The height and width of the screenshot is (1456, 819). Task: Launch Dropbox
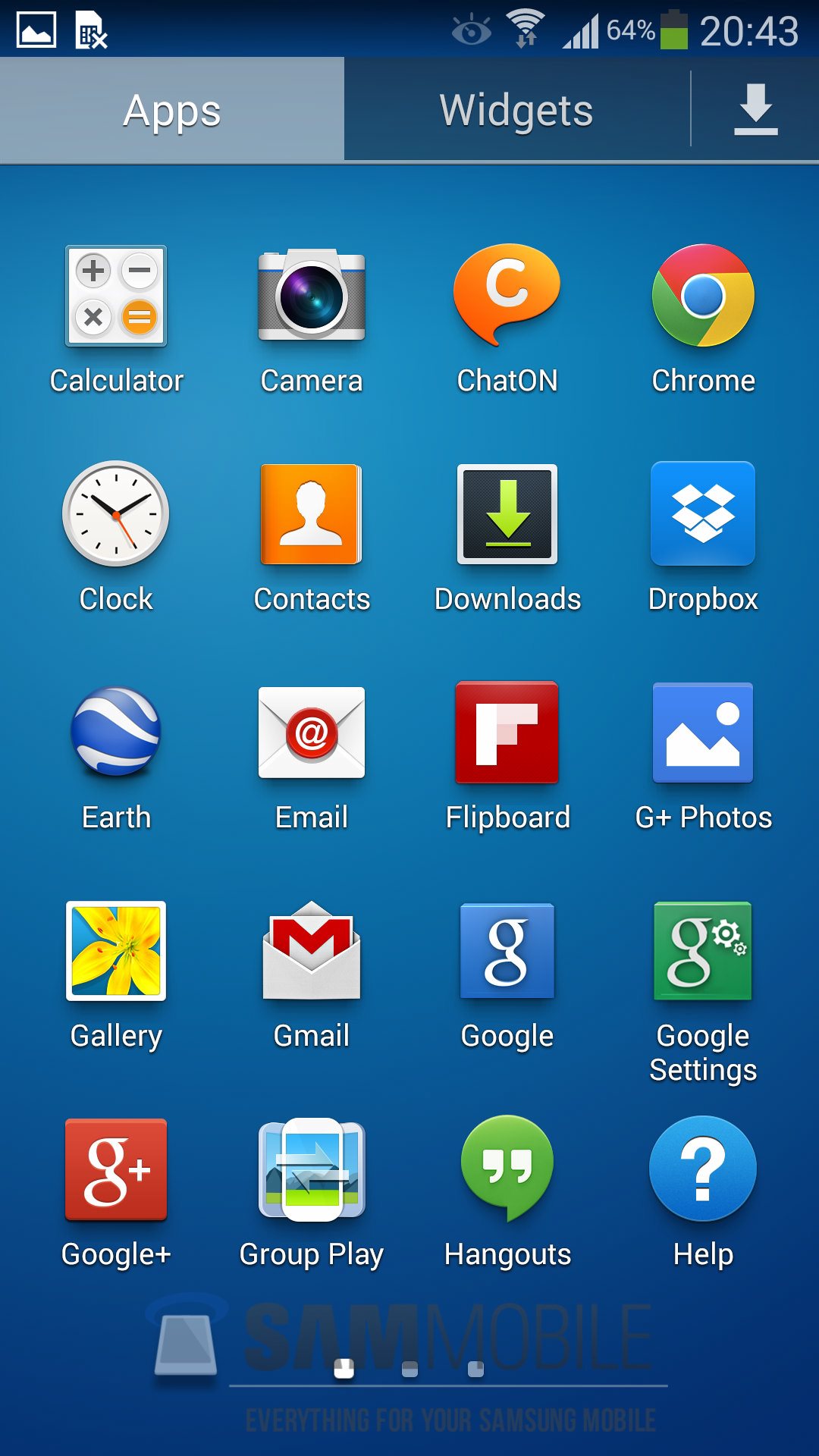[x=703, y=514]
